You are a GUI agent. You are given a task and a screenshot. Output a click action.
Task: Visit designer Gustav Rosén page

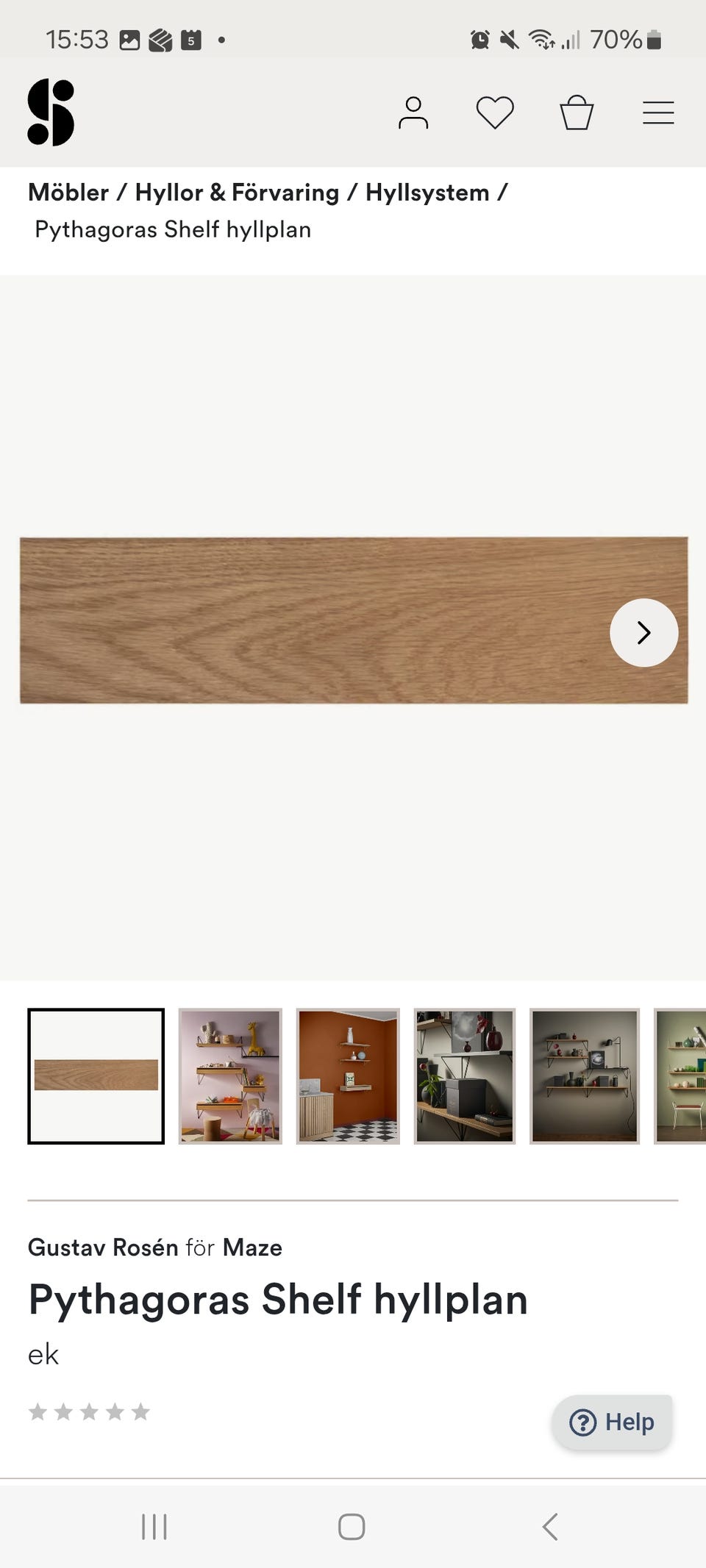(102, 1247)
